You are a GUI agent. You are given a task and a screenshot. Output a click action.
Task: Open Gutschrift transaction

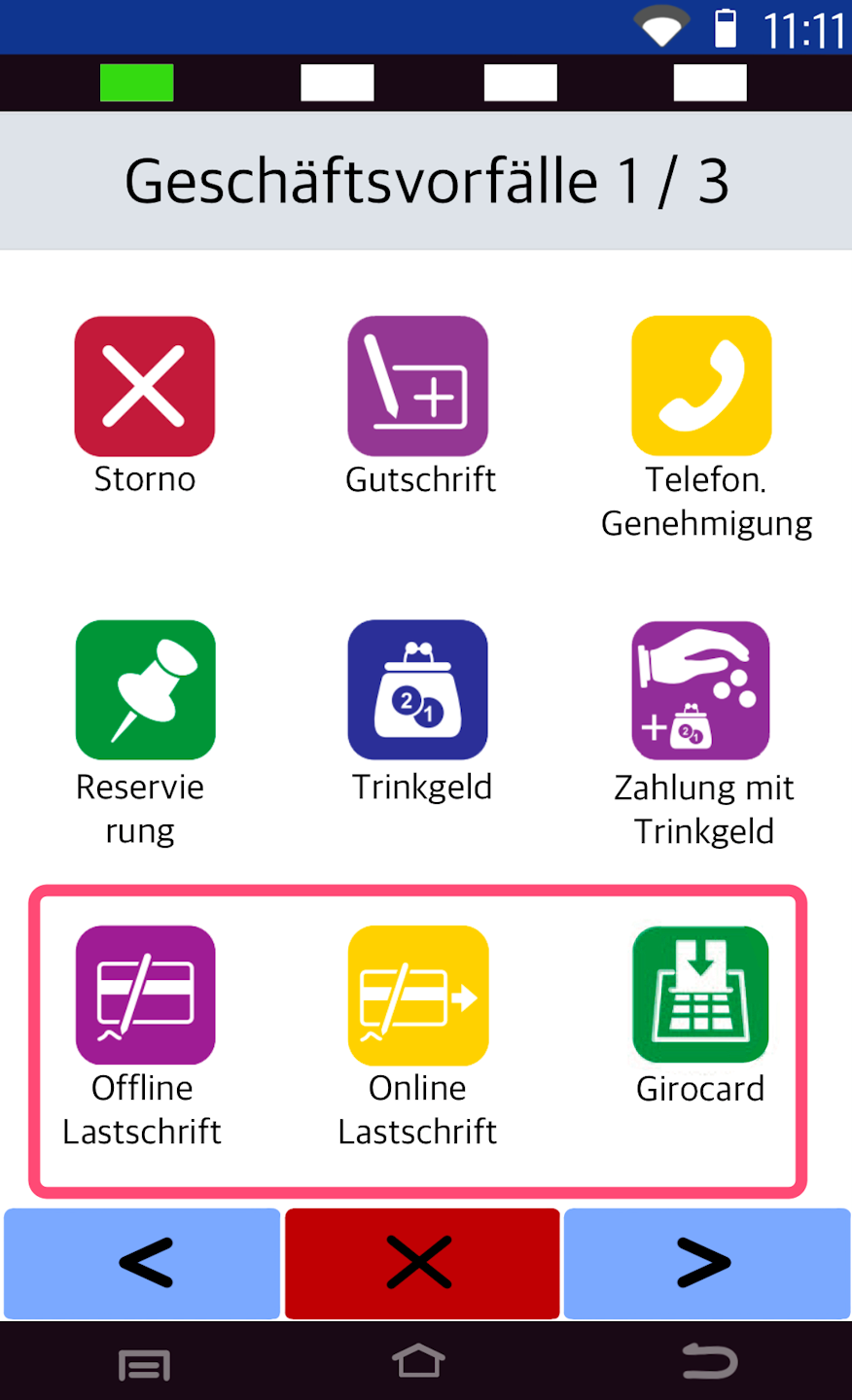pyautogui.click(x=418, y=387)
